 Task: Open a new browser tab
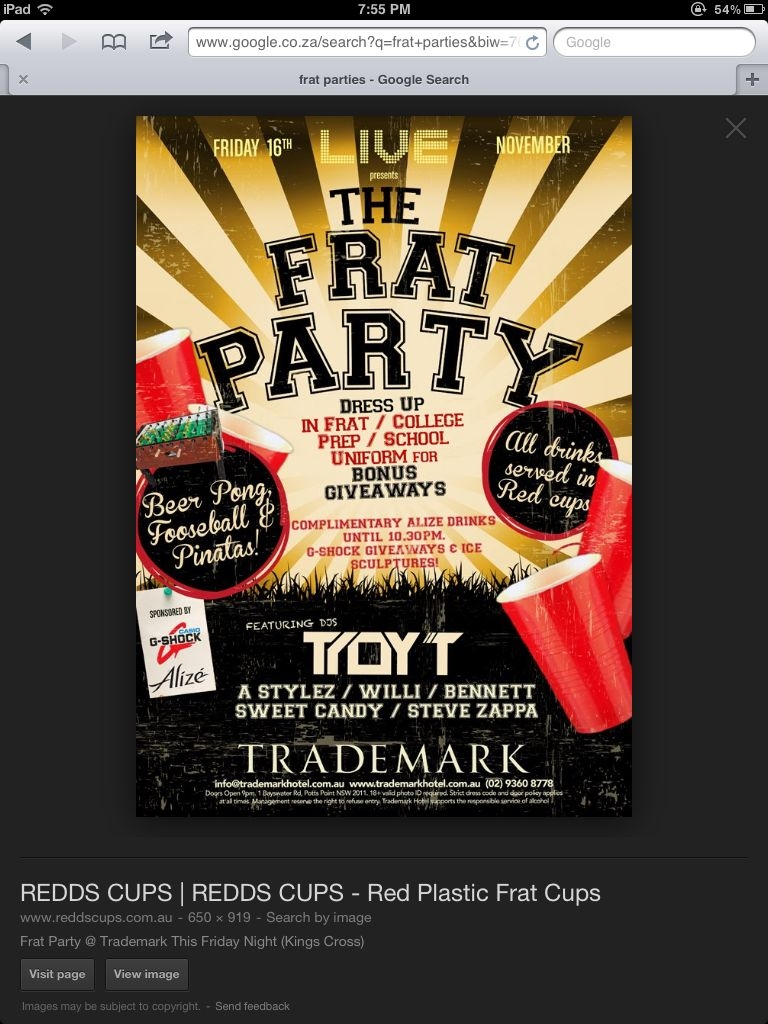point(751,79)
